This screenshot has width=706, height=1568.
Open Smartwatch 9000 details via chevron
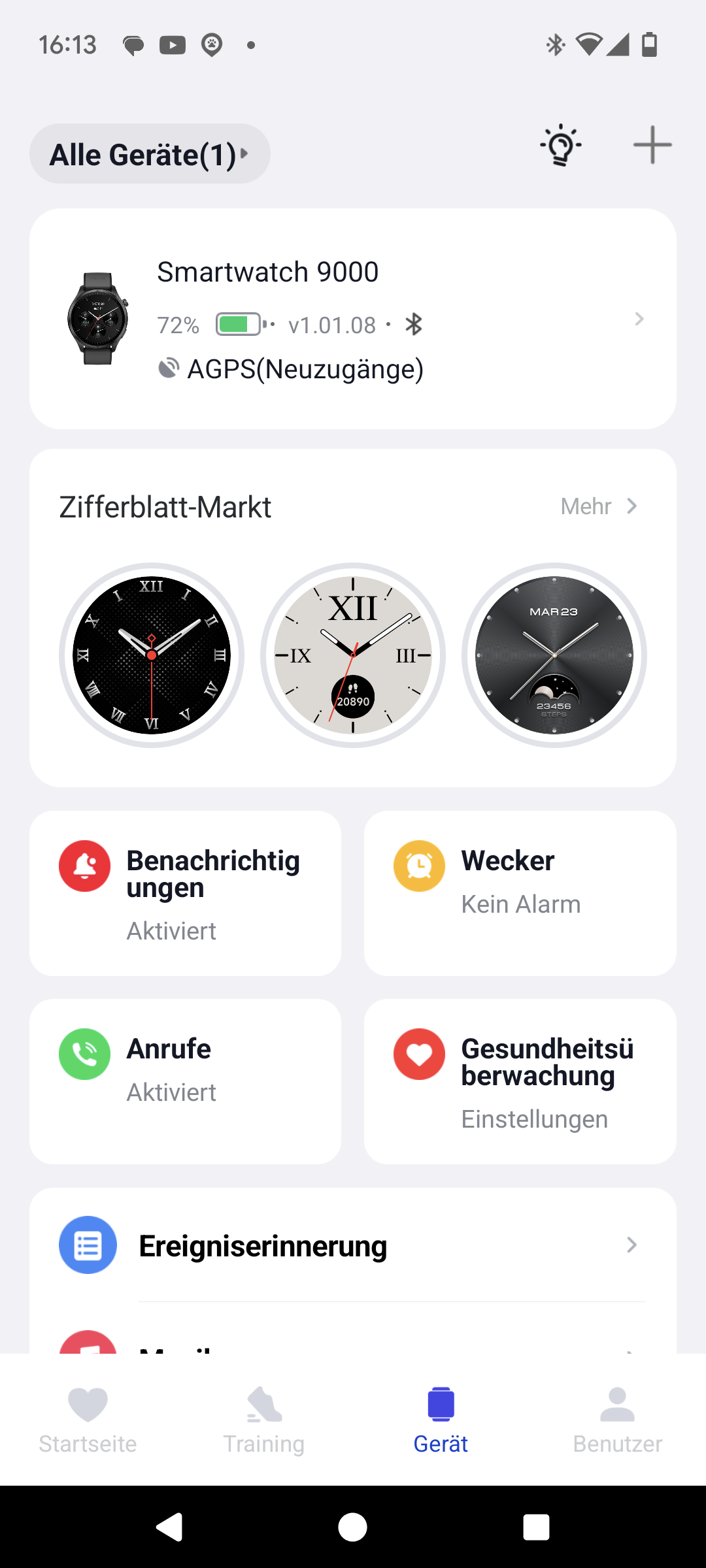pyautogui.click(x=639, y=319)
